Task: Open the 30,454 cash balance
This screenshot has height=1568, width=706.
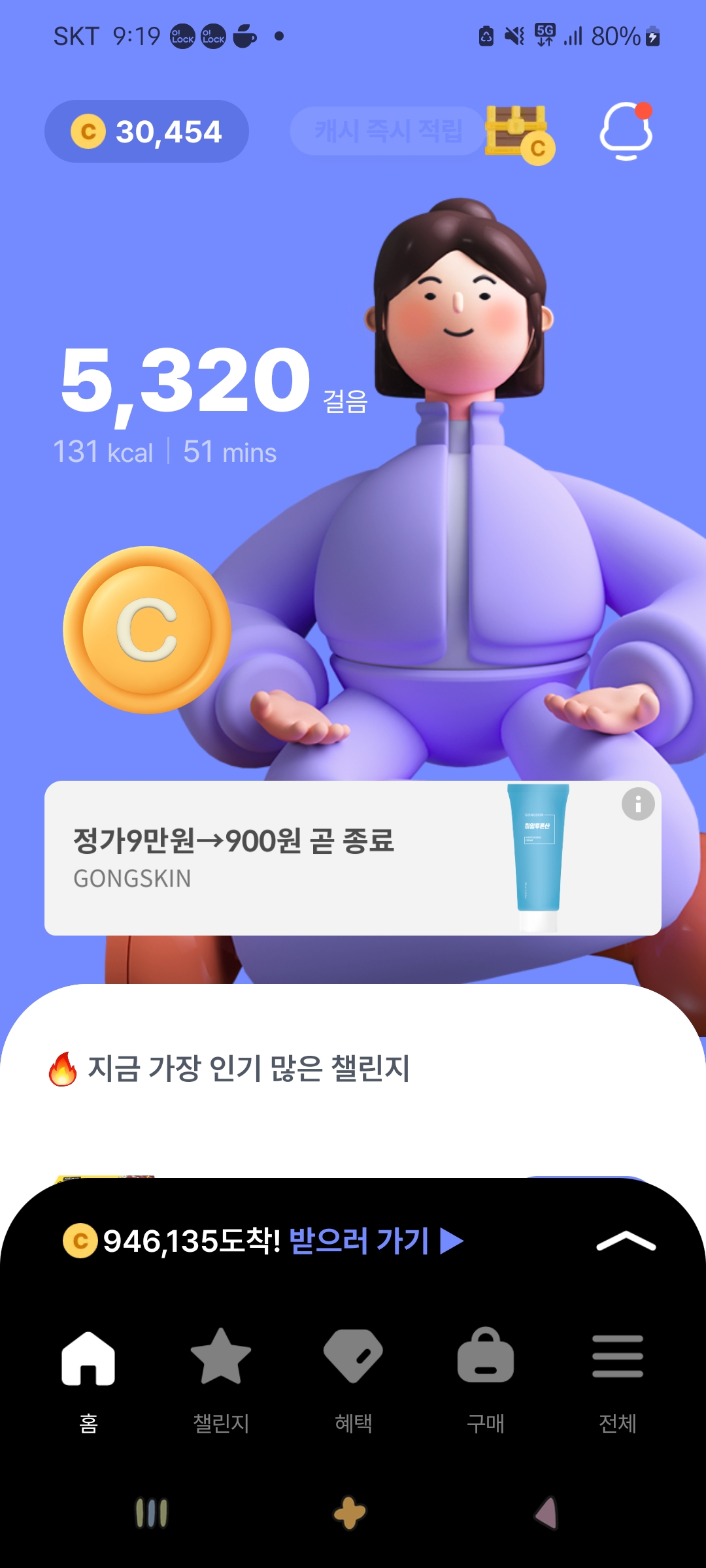Action: [146, 131]
